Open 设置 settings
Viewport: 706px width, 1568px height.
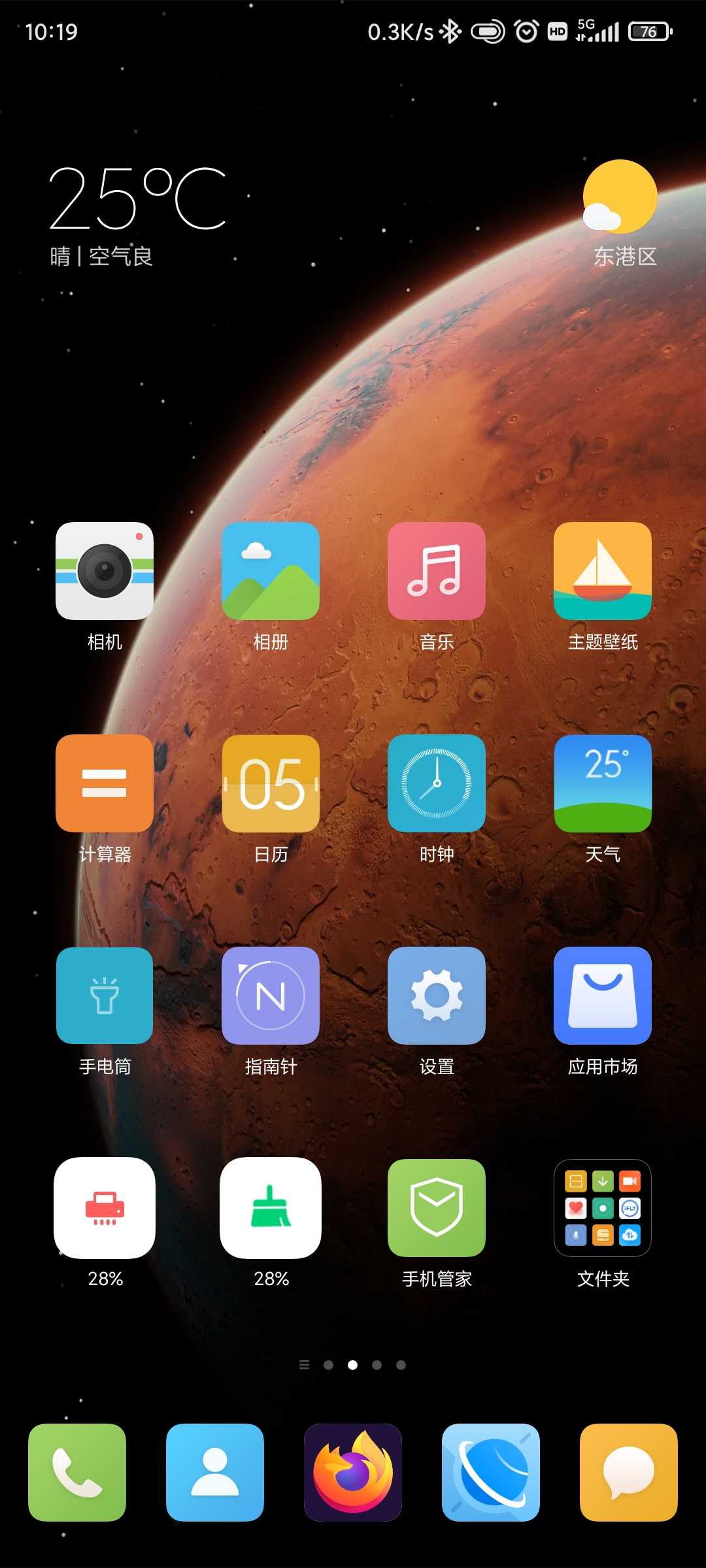(x=437, y=996)
